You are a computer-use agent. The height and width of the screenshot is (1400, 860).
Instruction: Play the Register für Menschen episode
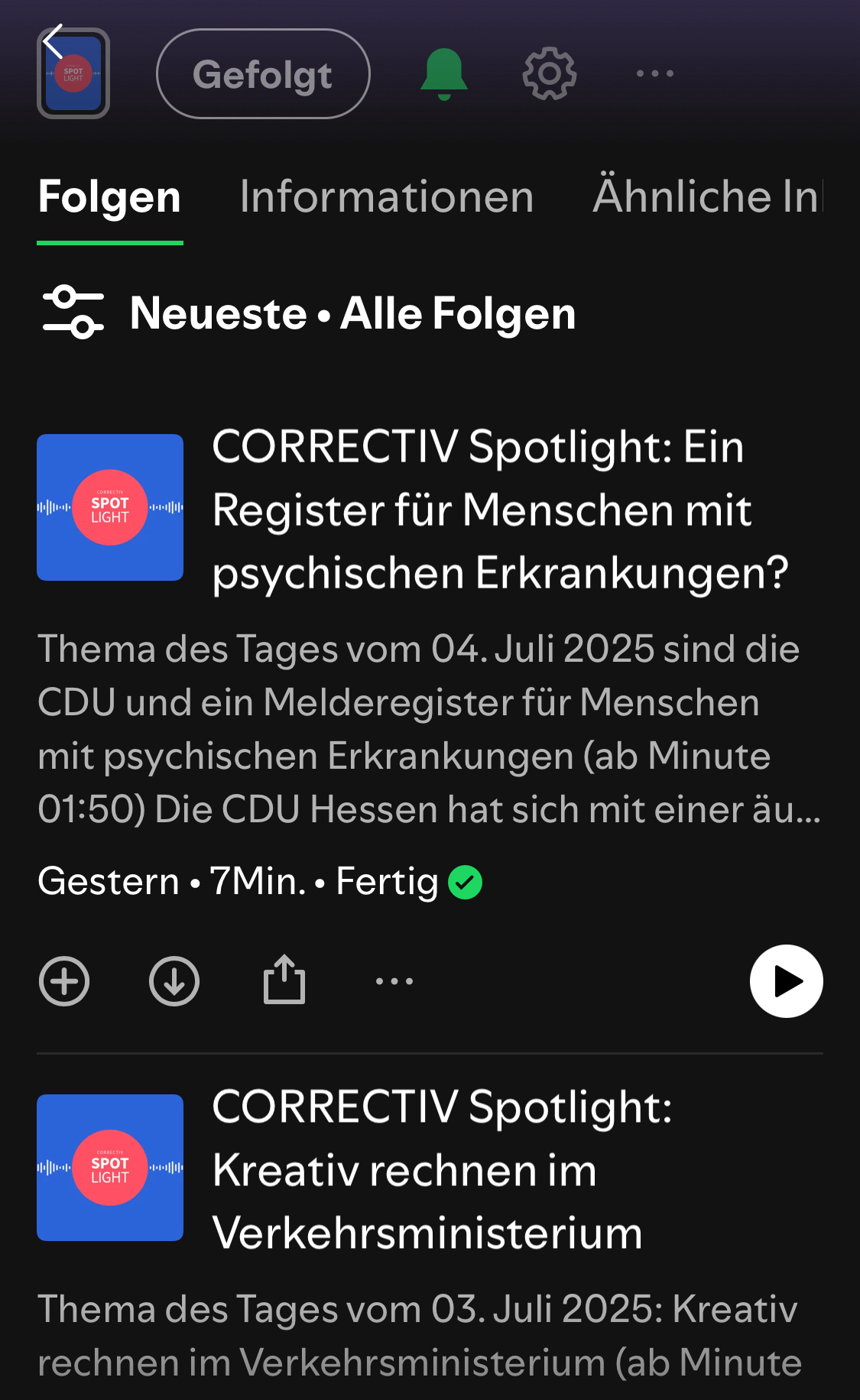[x=786, y=981]
